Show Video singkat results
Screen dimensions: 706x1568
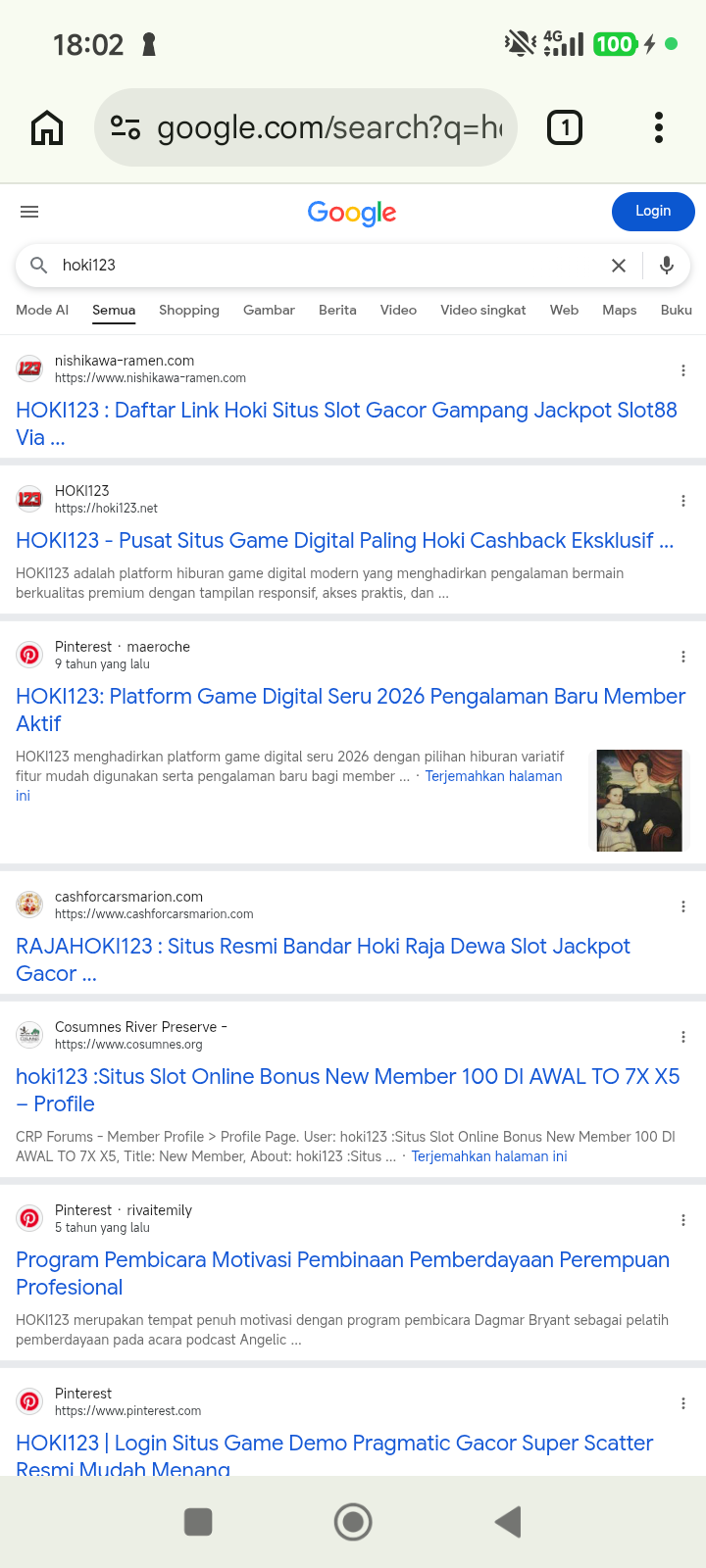tap(483, 310)
